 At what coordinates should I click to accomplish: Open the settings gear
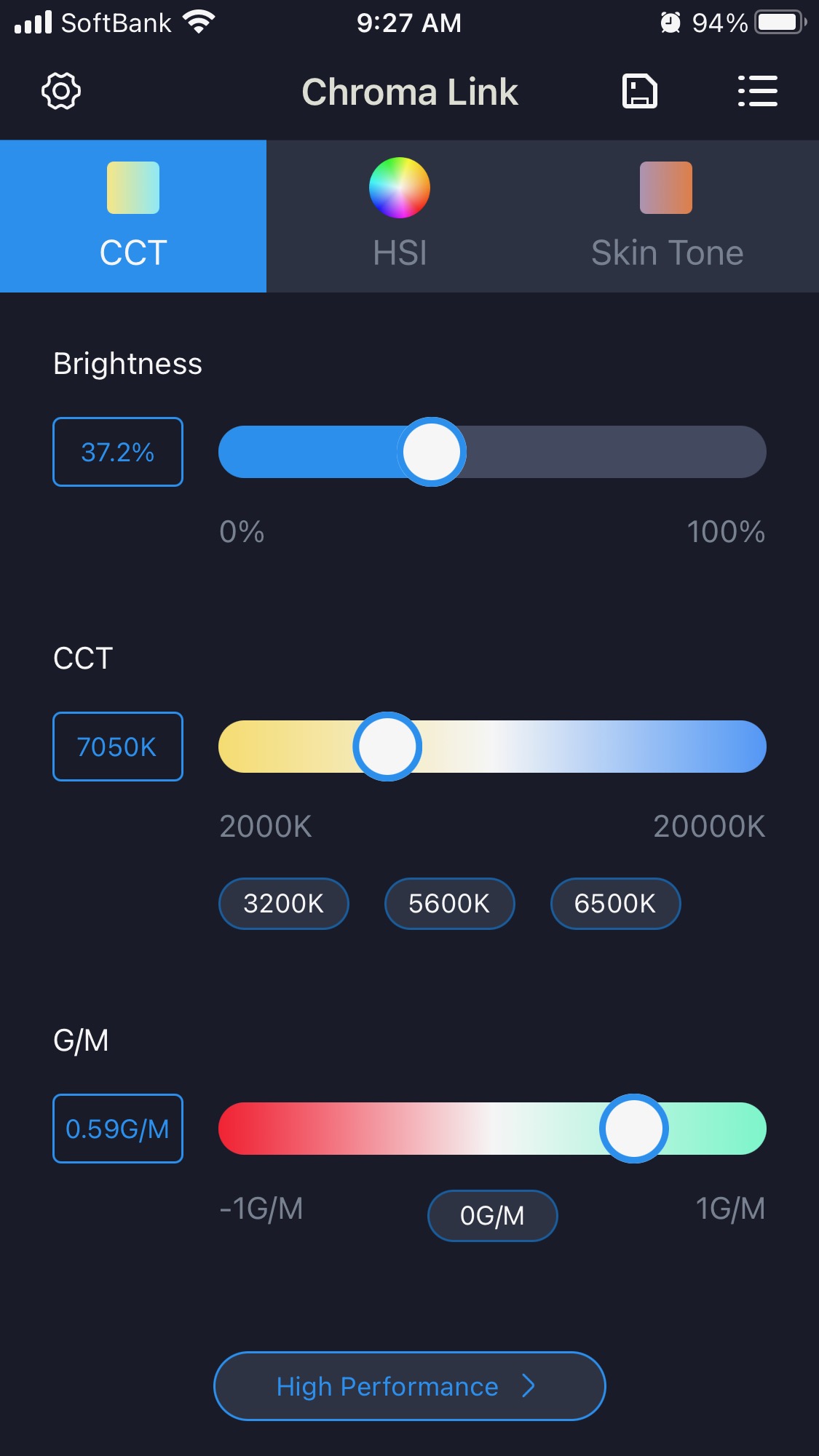(61, 92)
